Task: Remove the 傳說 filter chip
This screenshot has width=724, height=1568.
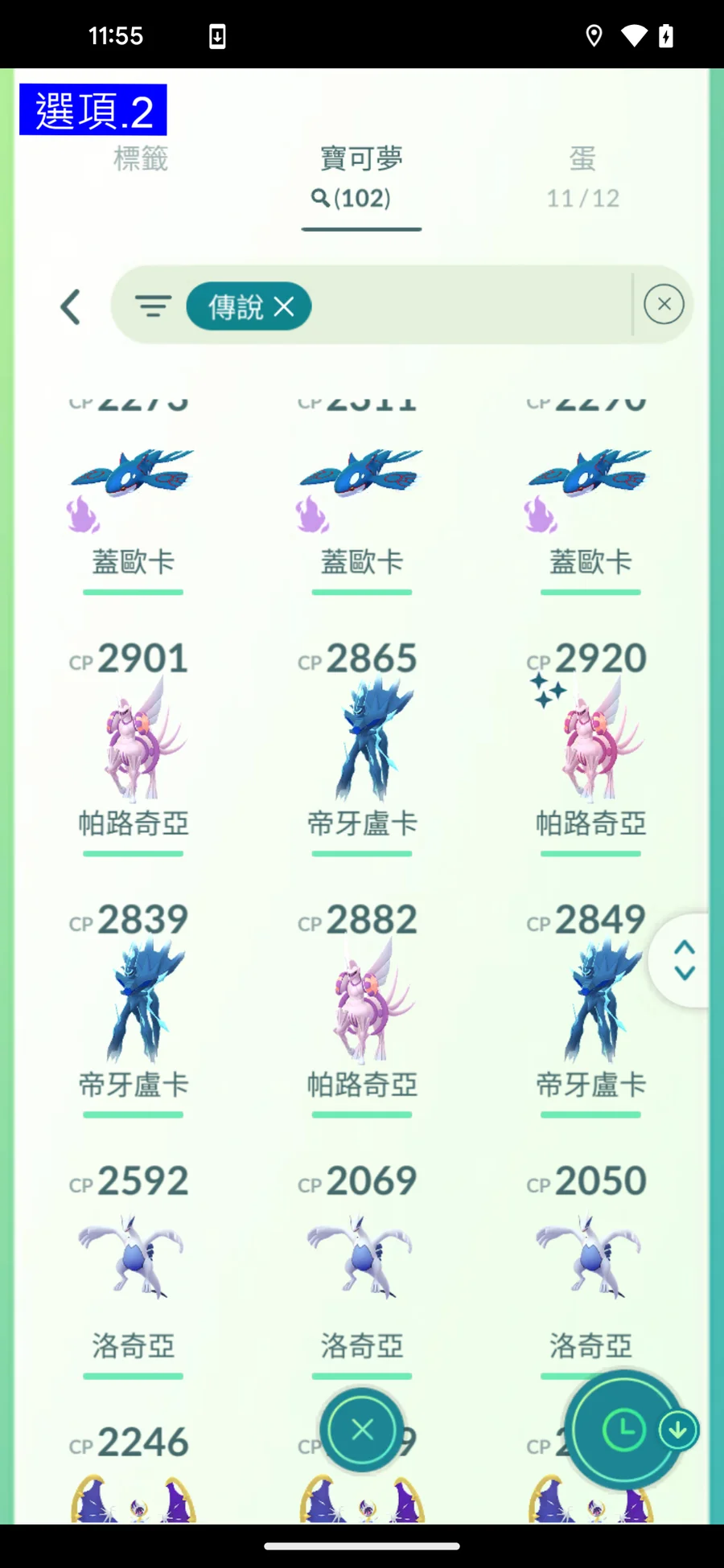Action: (284, 306)
